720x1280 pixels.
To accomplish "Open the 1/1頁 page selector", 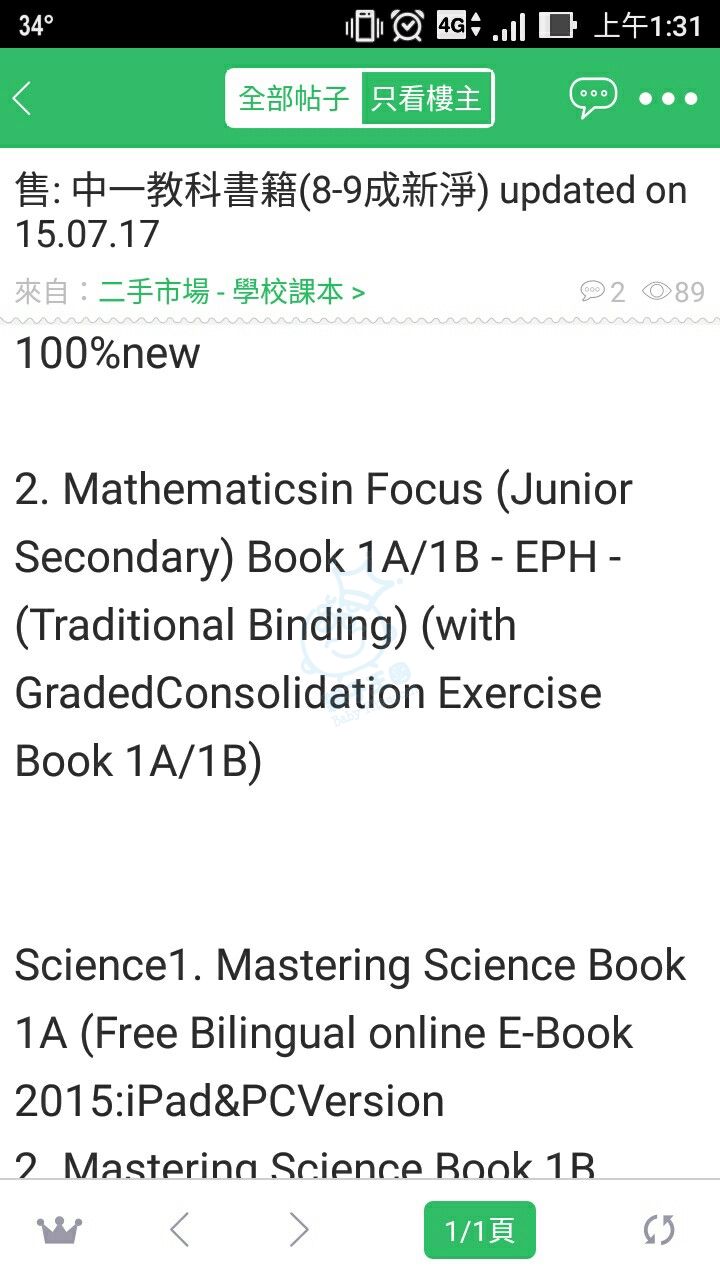I will 479,1230.
